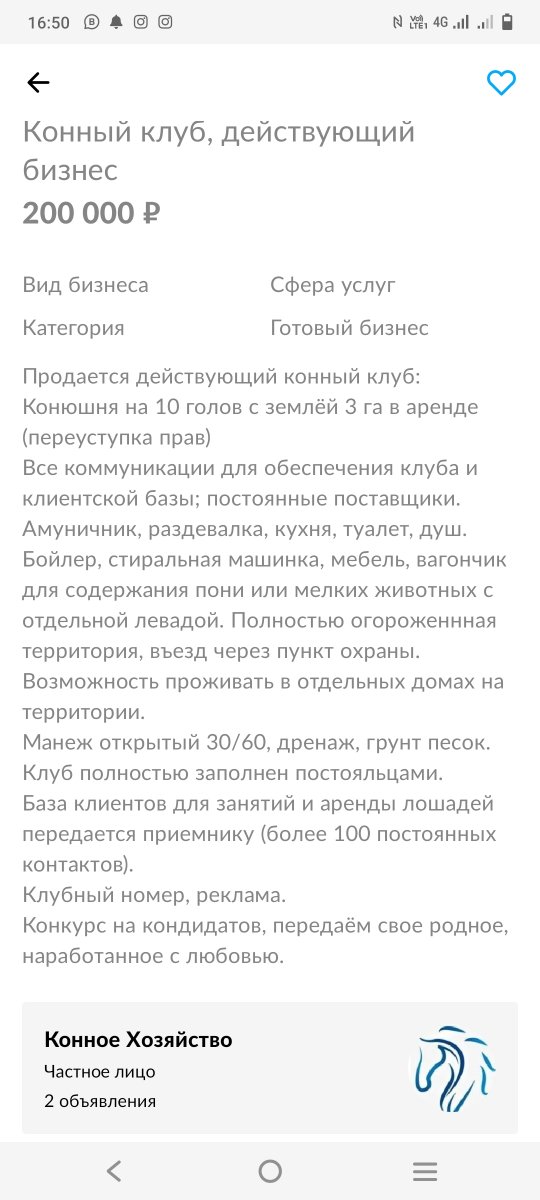Tap the system back button

pyautogui.click(x=114, y=1171)
